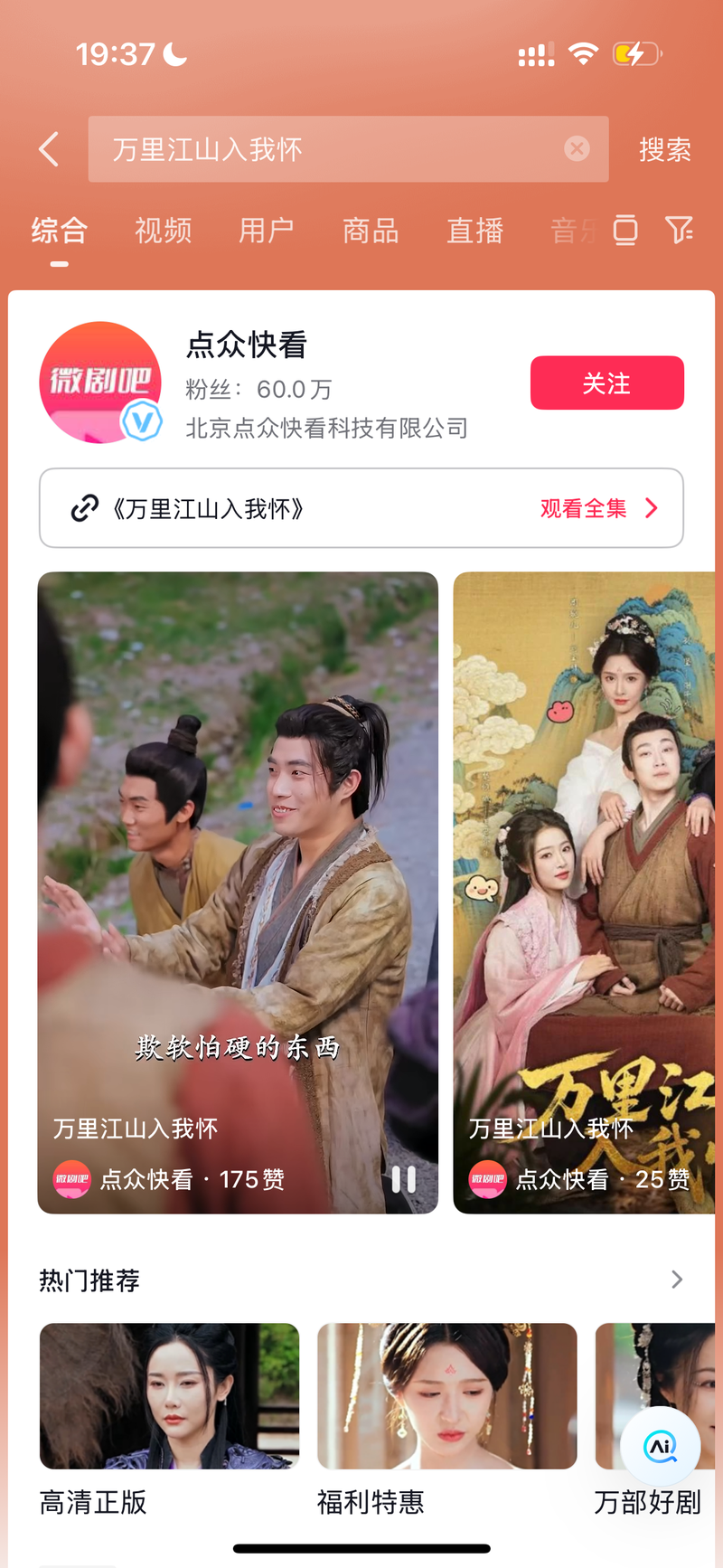
Task: Open the 点众快看 profile avatar
Action: pyautogui.click(x=100, y=383)
